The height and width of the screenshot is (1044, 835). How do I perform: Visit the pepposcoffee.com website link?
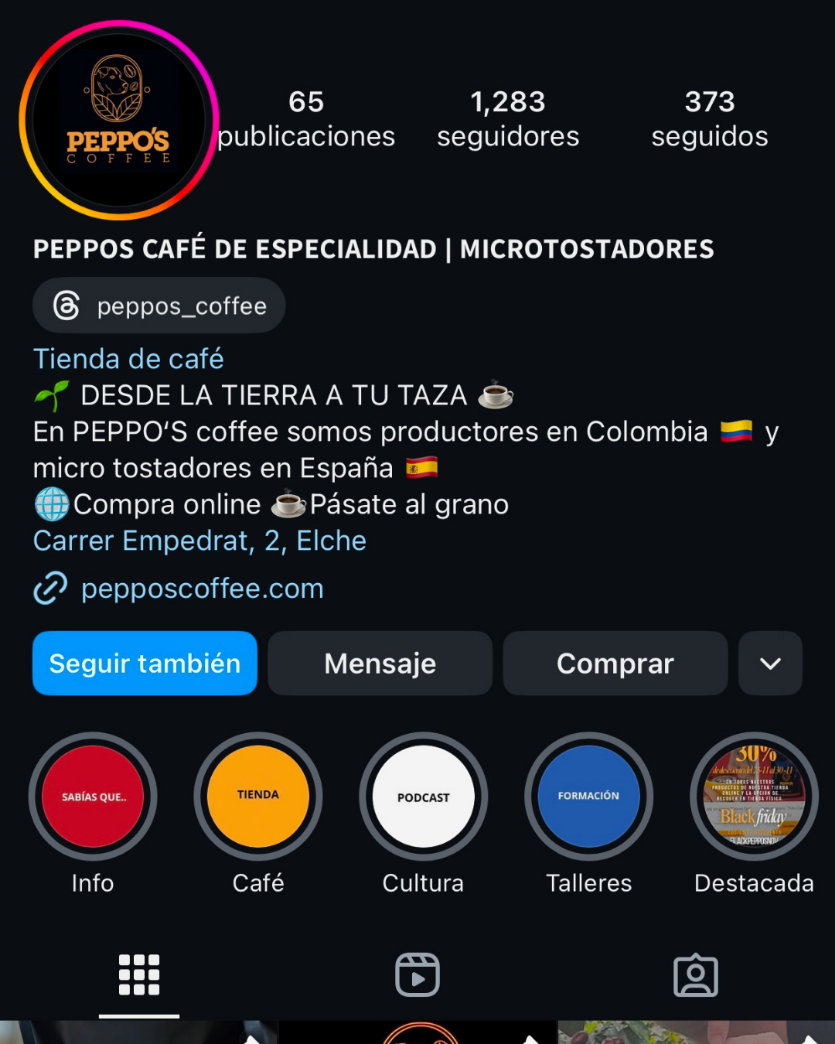pyautogui.click(x=202, y=589)
